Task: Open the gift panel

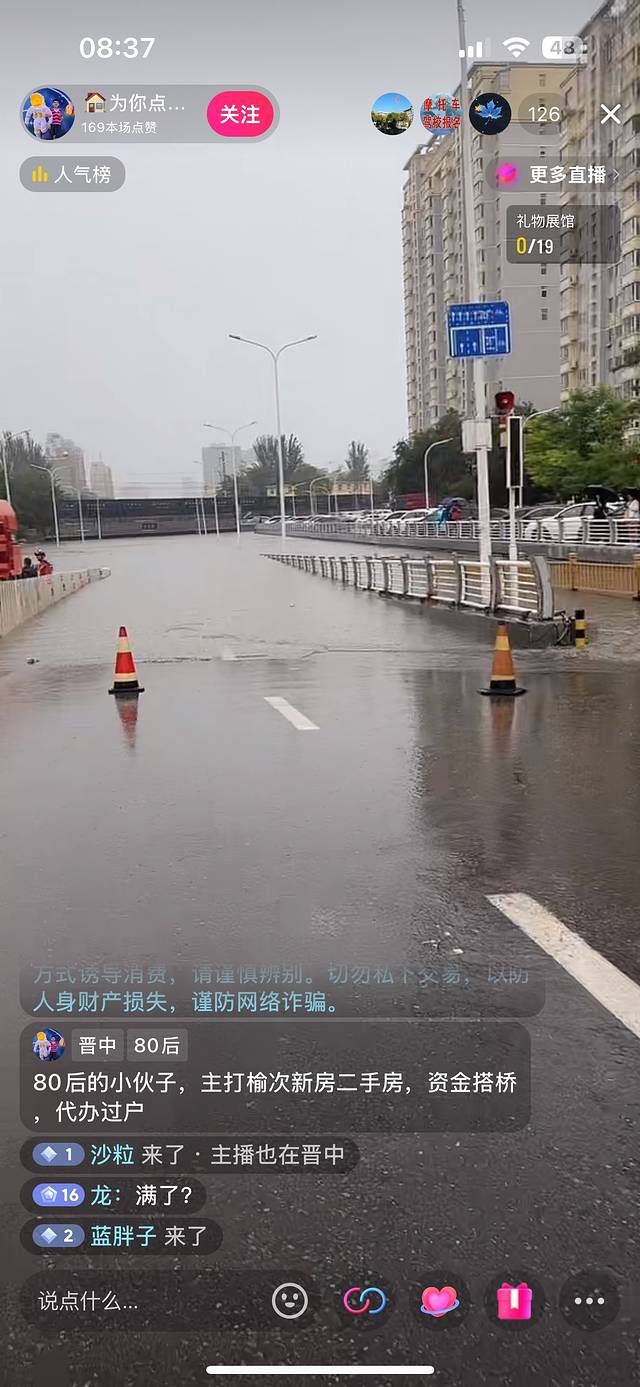Action: [514, 1301]
